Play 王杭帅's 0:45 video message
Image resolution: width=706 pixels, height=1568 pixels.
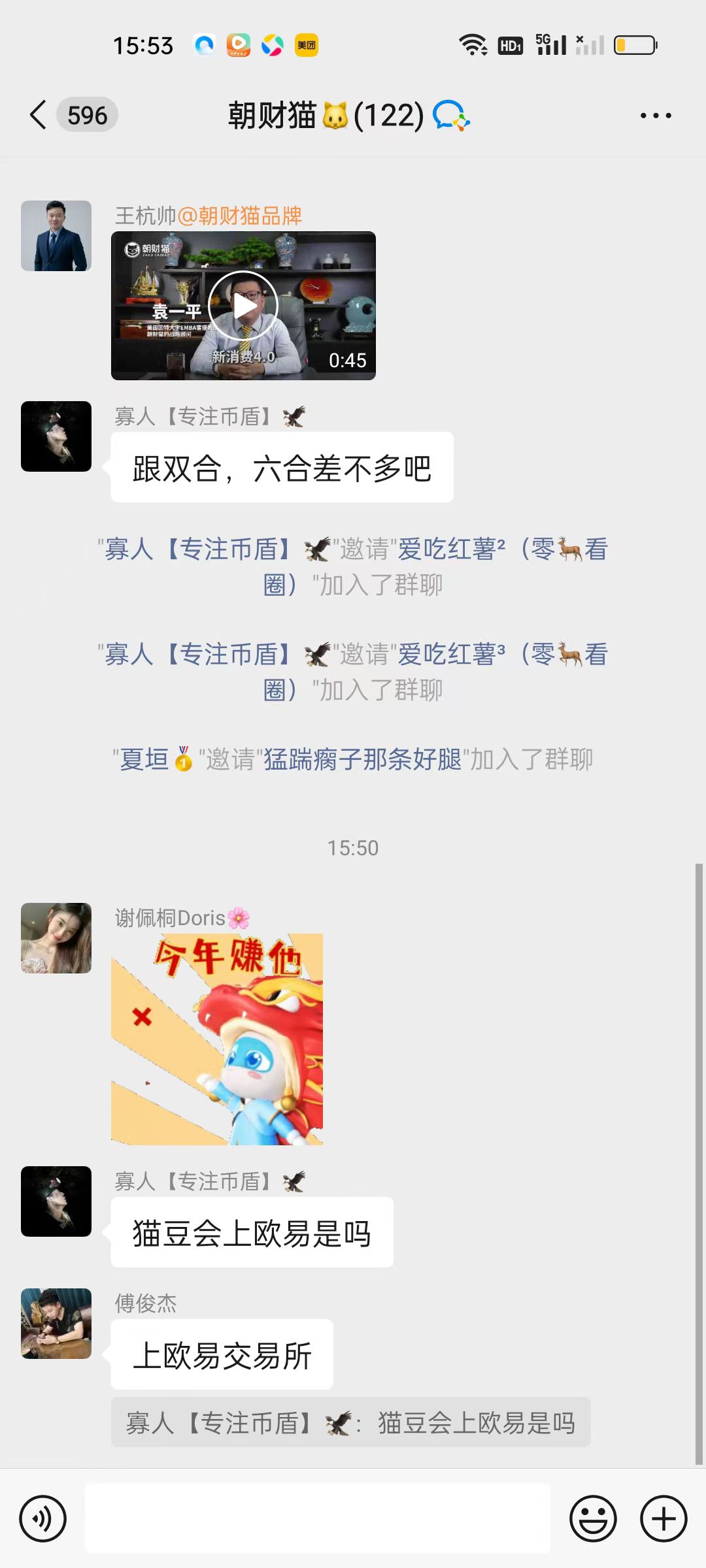point(243,306)
